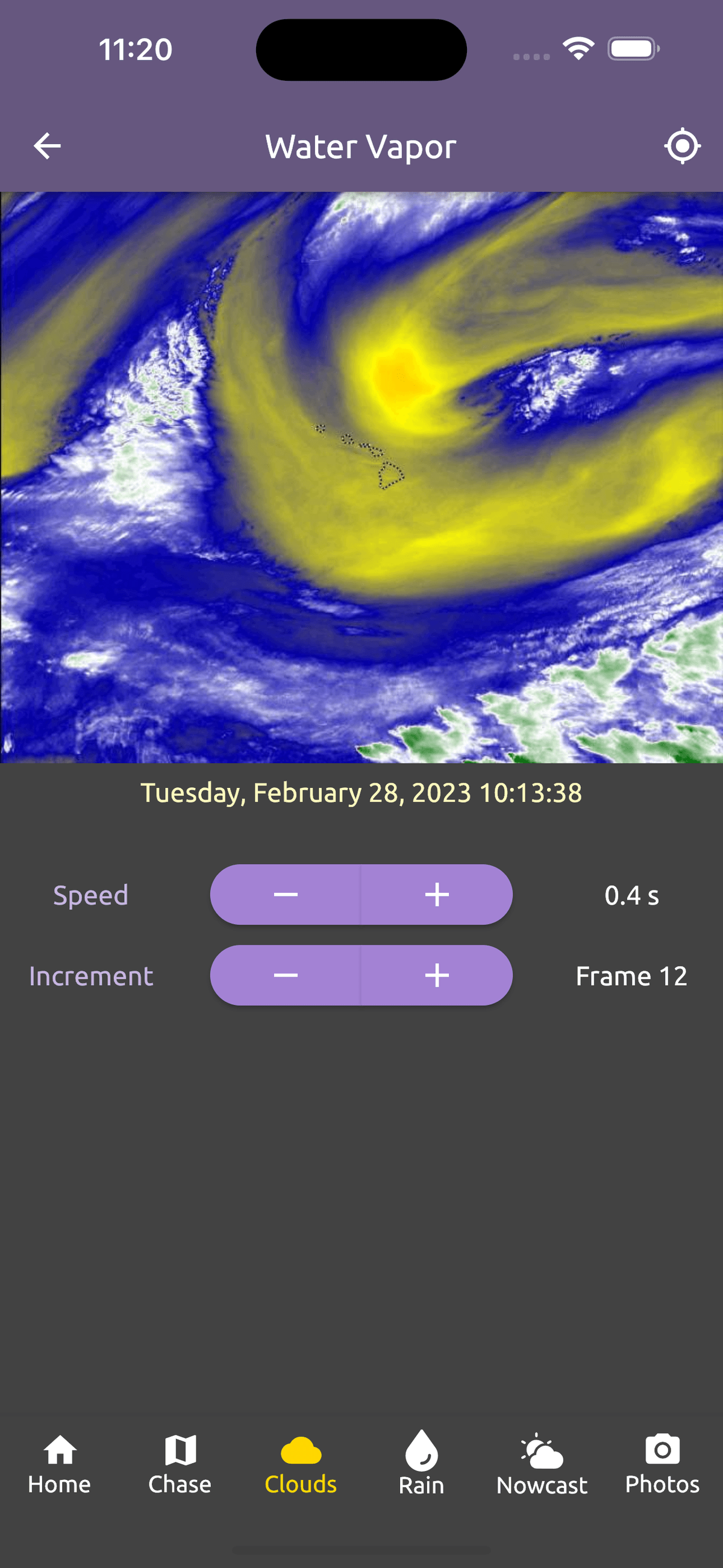Decrease the frame increment with minus
This screenshot has width=723, height=1568.
286,975
